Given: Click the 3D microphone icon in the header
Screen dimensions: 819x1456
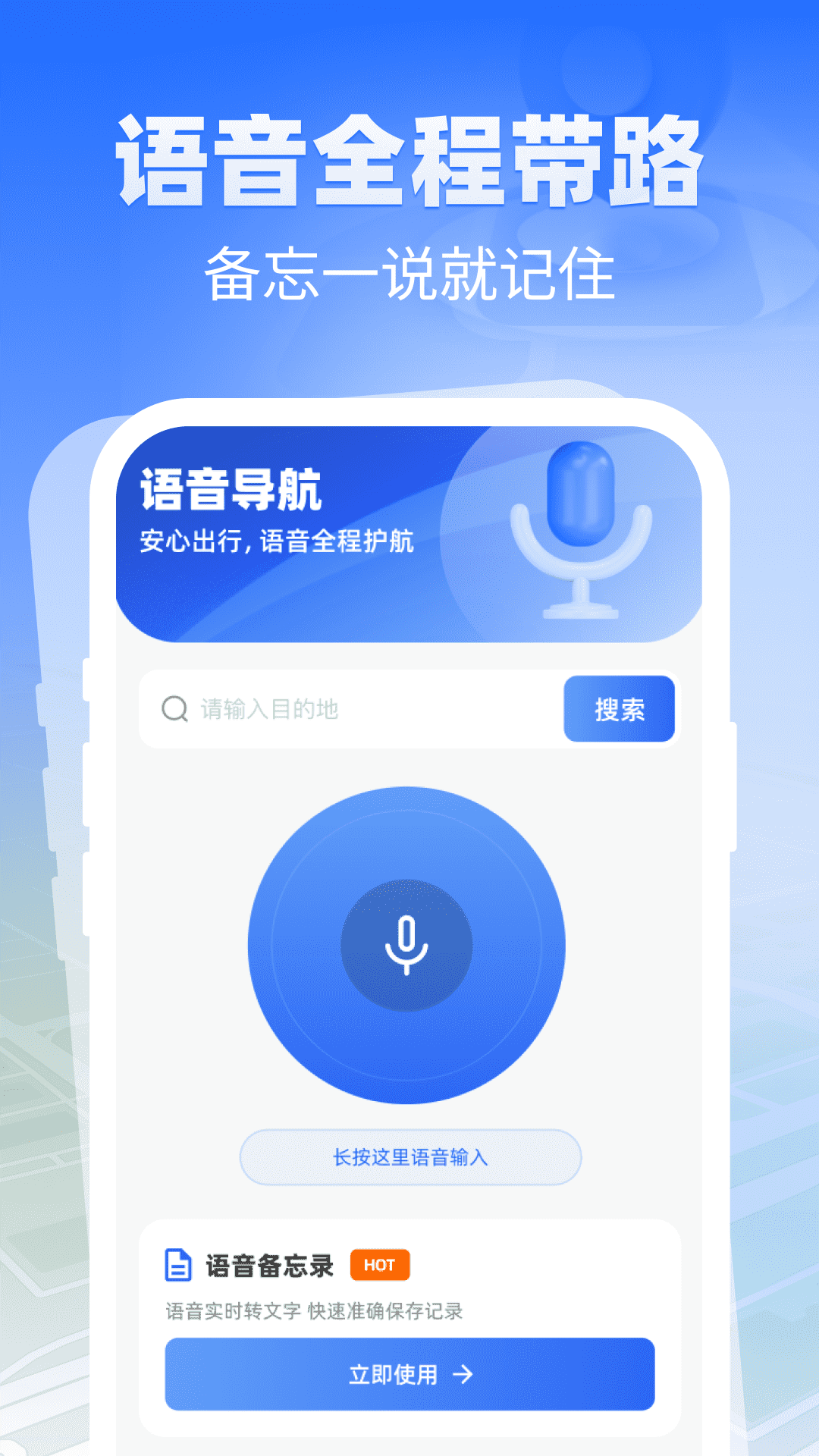Looking at the screenshot, I should tap(580, 531).
